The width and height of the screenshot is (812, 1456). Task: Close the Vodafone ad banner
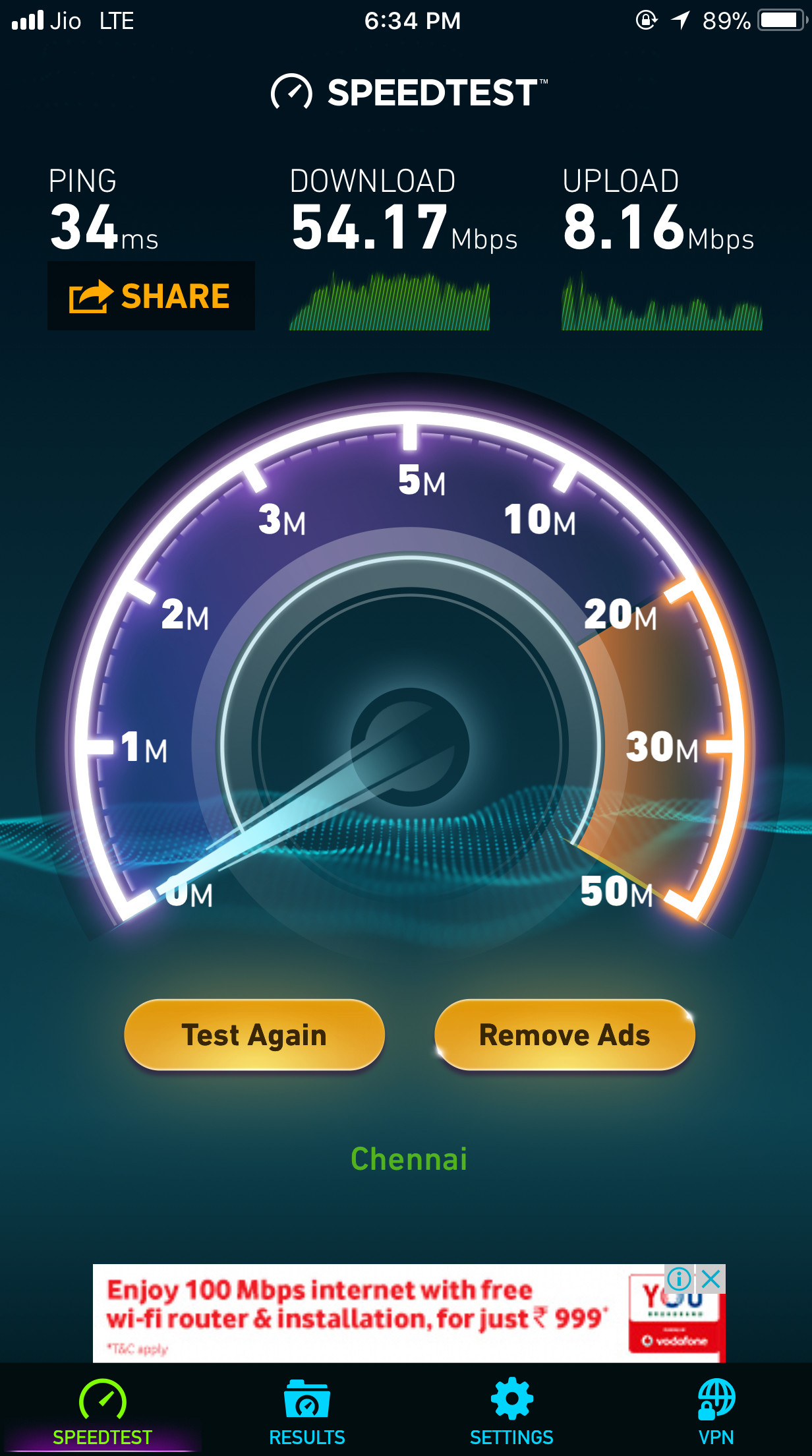pos(711,1279)
